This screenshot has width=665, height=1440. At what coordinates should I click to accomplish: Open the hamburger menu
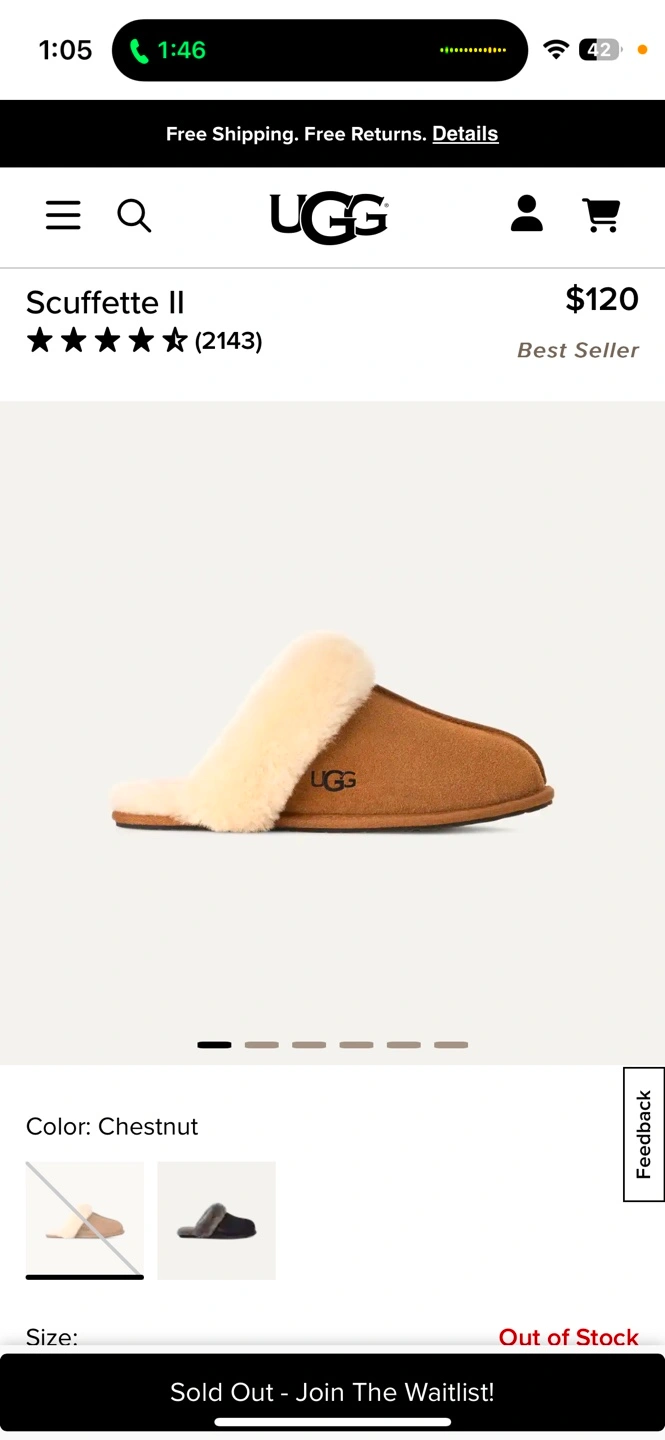tap(63, 215)
